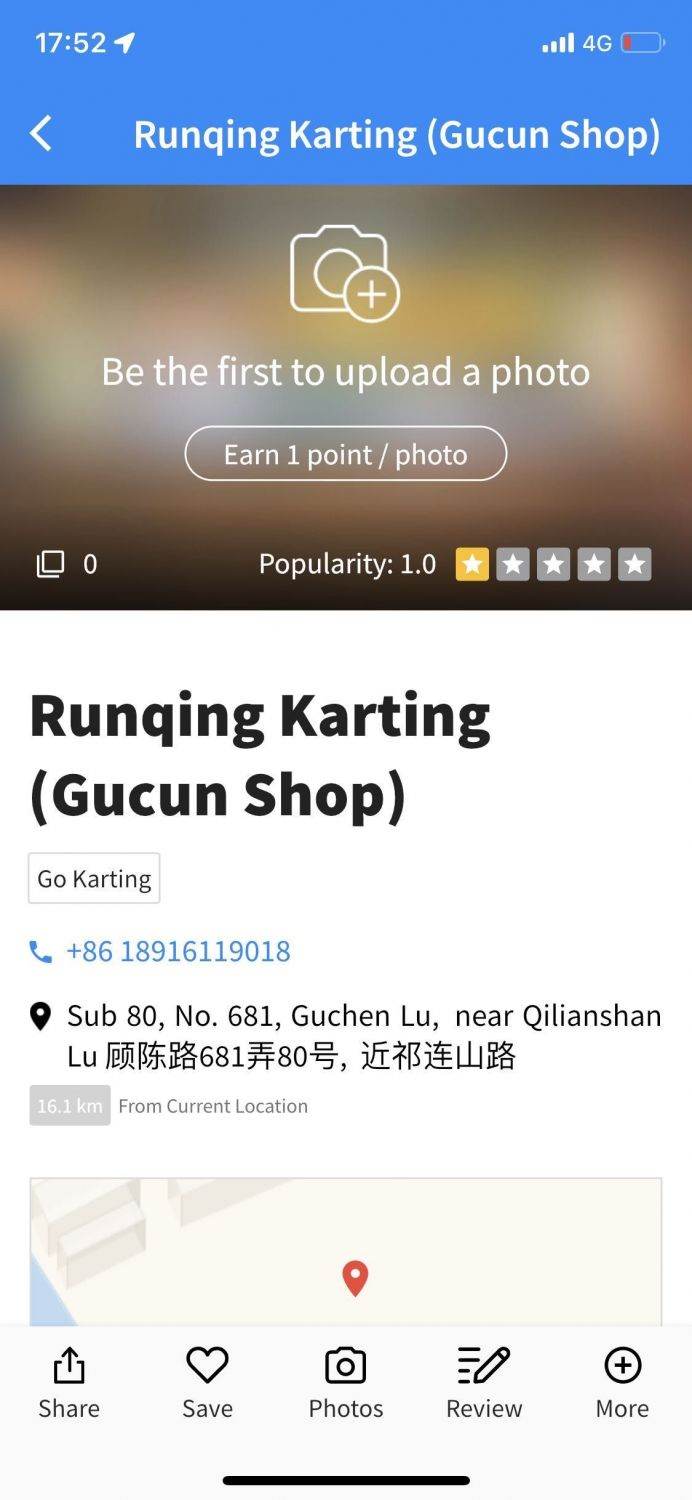Open the More options menu
This screenshot has width=692, height=1500.
tap(622, 1383)
